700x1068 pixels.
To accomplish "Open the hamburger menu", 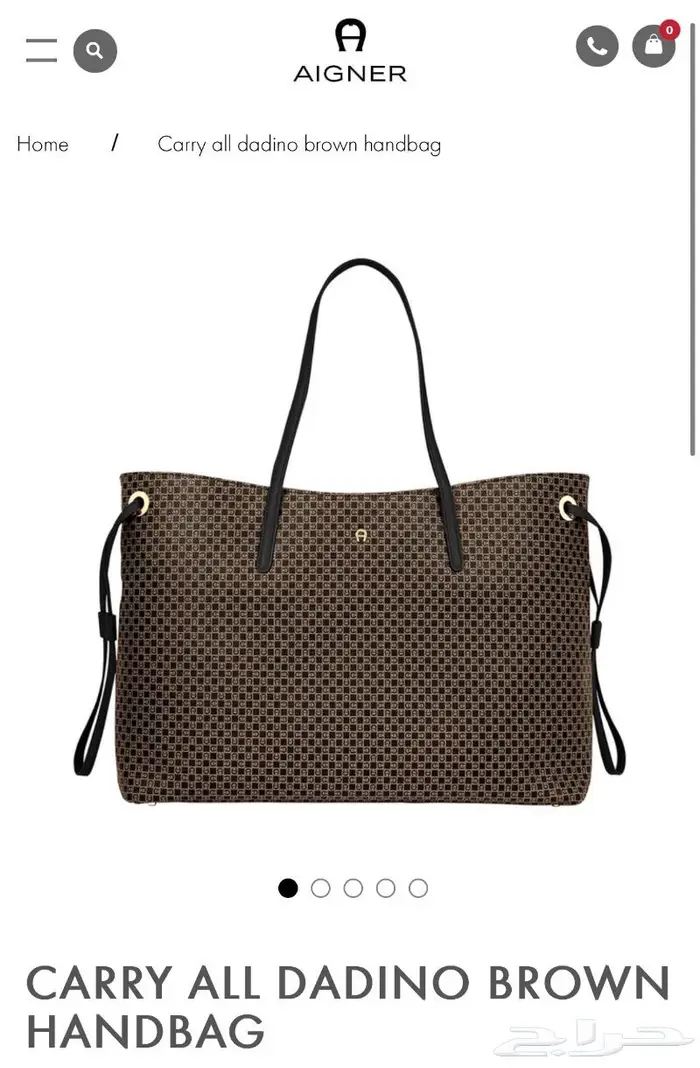I will coord(42,50).
